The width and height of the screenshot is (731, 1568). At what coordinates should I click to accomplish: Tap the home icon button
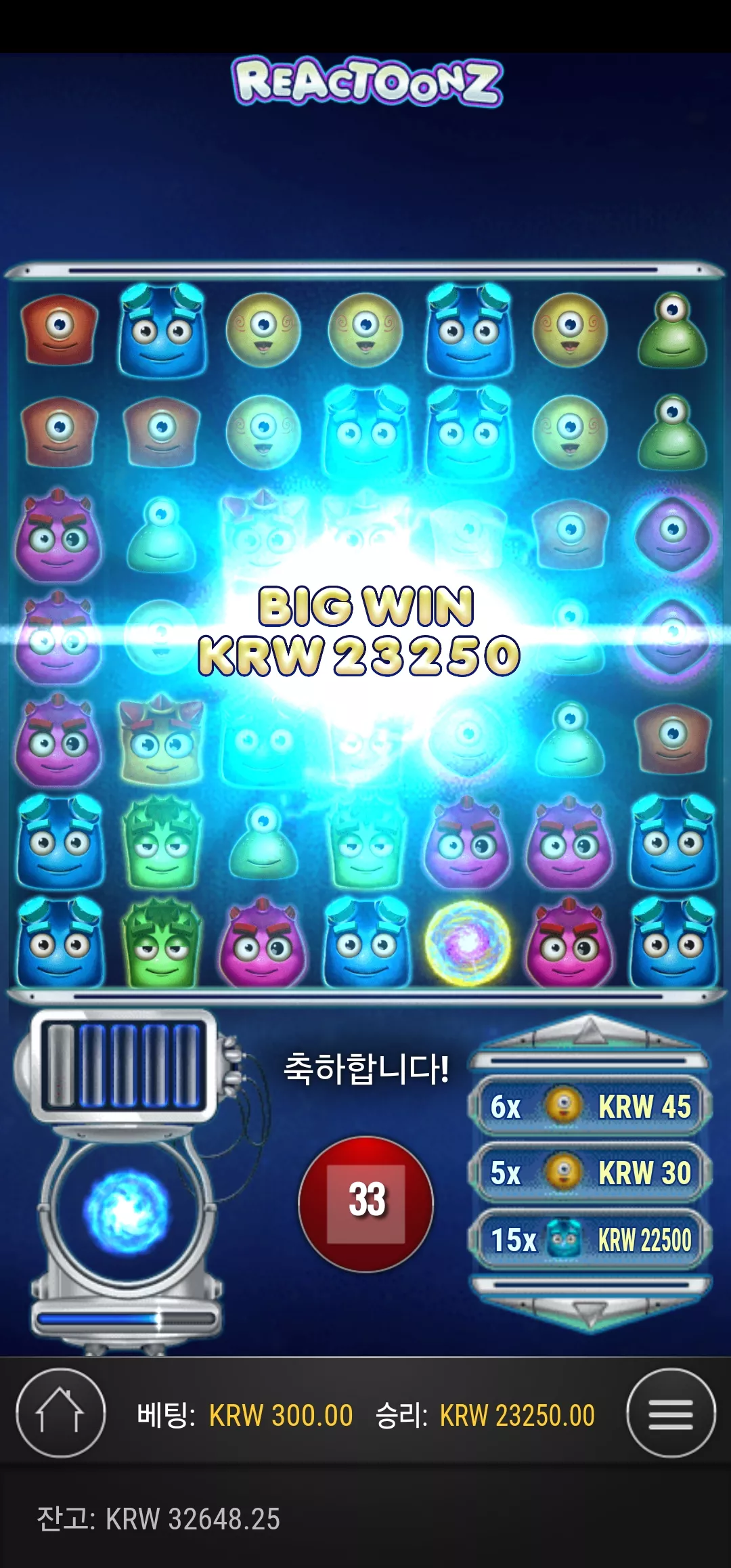tap(60, 1413)
